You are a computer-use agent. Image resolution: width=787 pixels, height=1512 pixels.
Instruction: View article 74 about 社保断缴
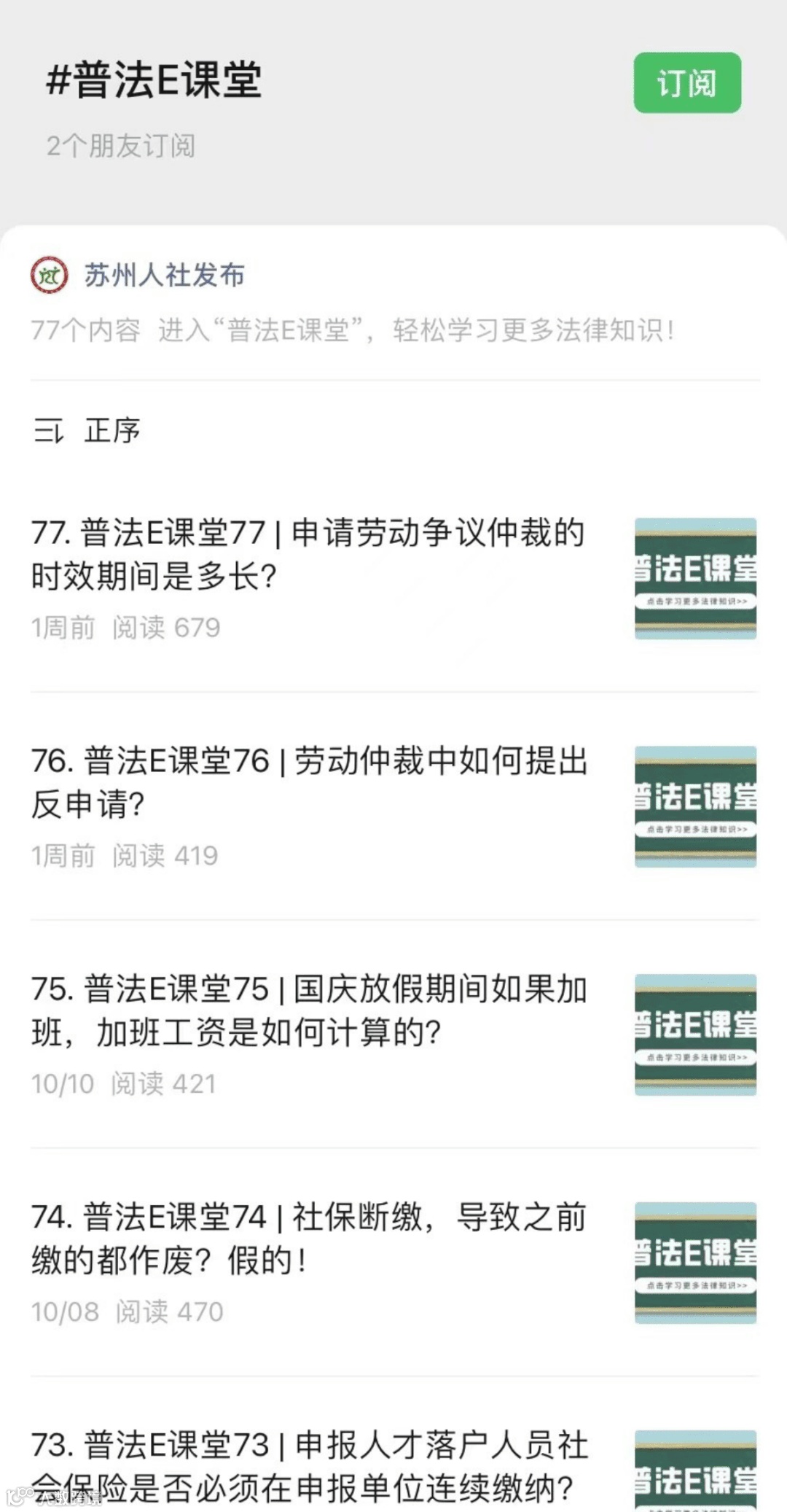coord(309,1239)
